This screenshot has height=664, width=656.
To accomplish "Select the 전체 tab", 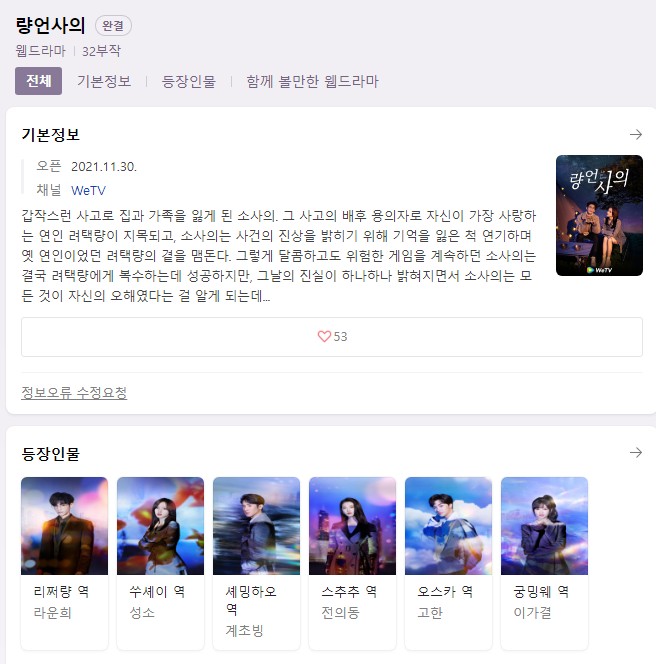I will pos(39,81).
